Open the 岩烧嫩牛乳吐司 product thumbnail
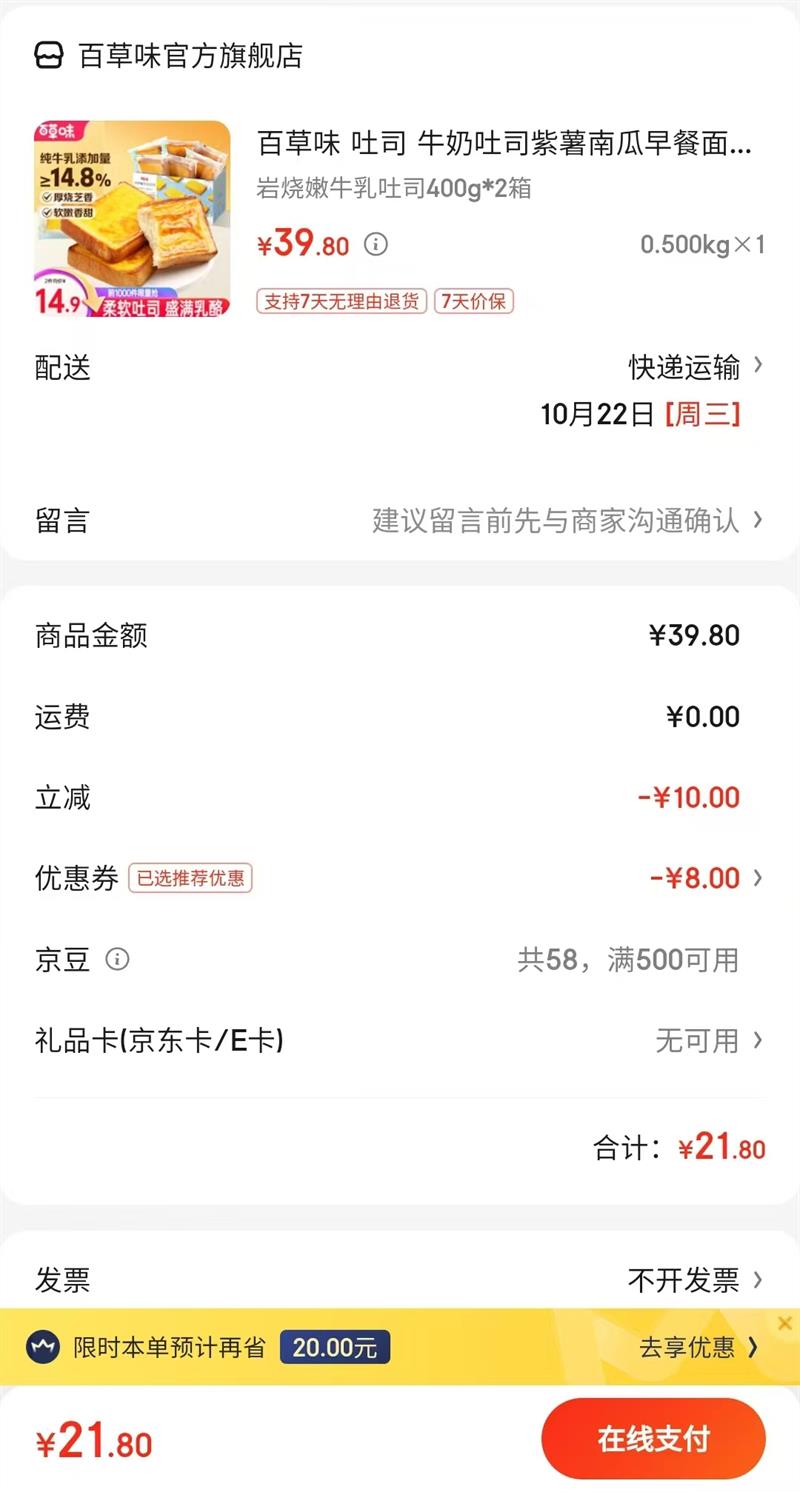The height and width of the screenshot is (1492, 800). [x=132, y=218]
